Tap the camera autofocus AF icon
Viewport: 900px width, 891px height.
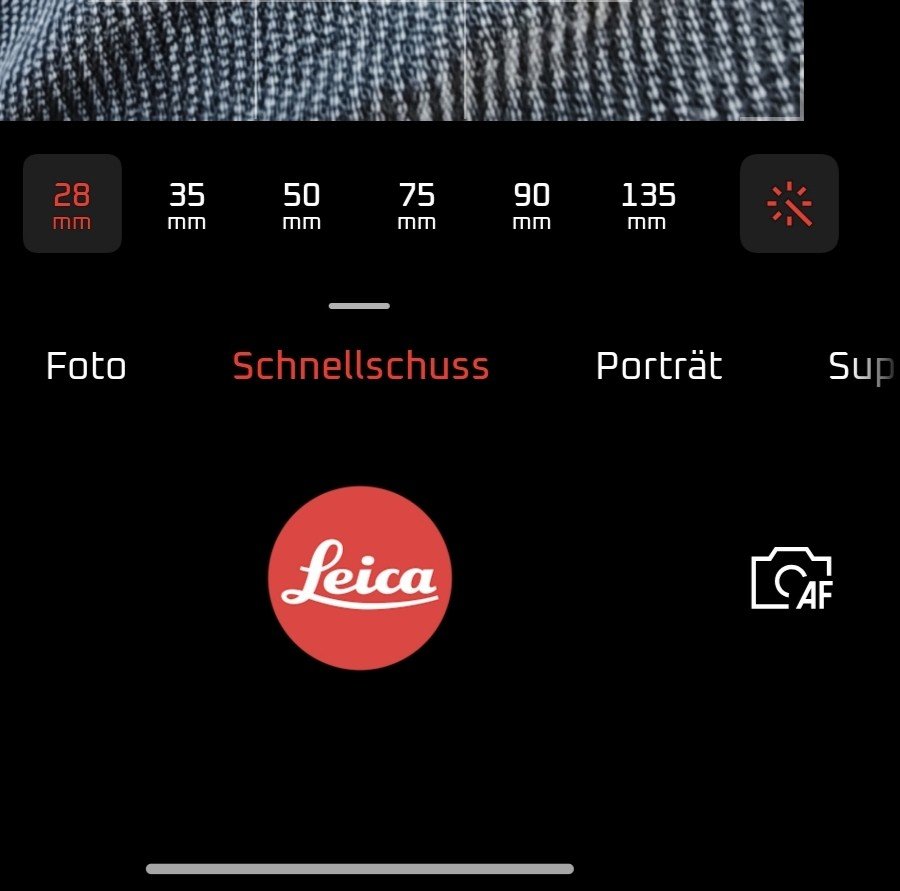pos(791,578)
